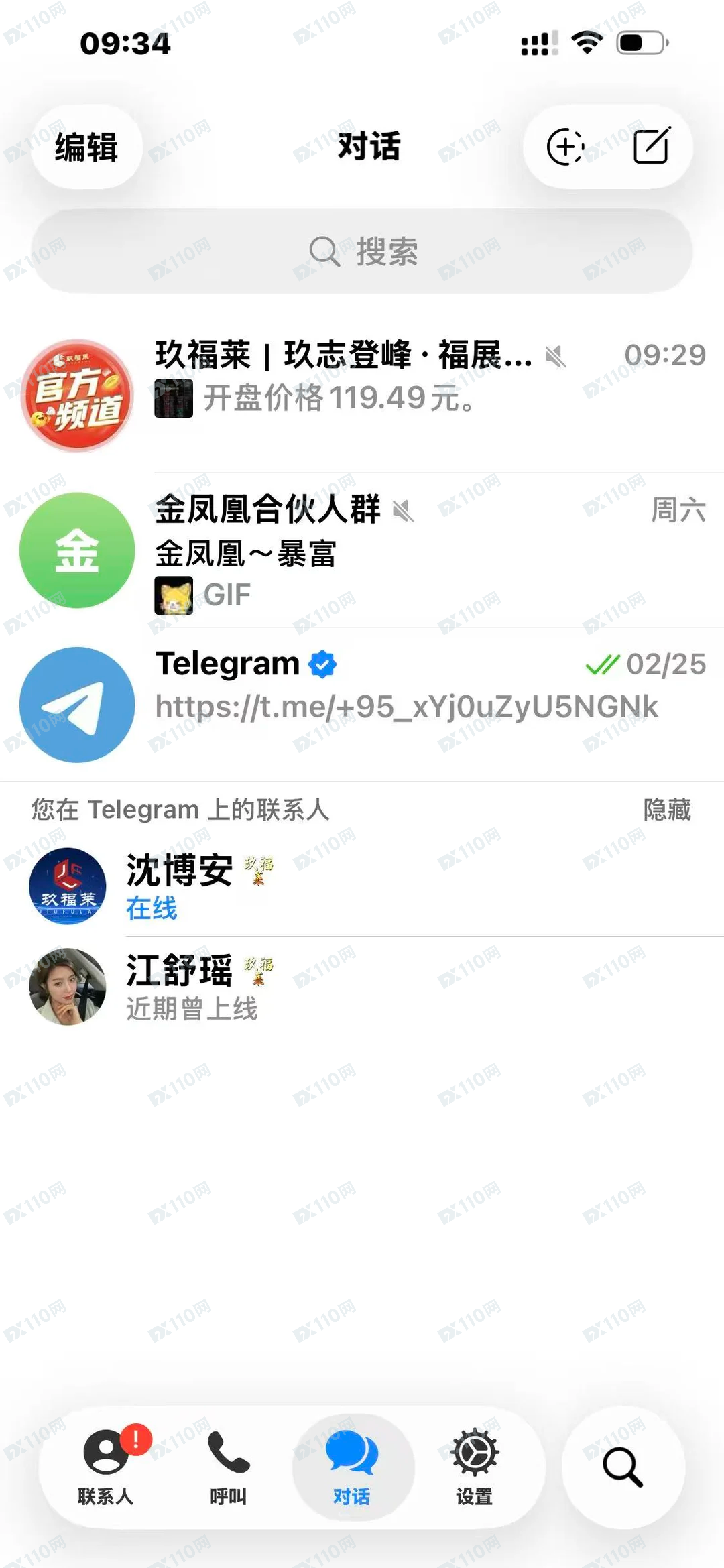
Task: Go to the 设置 settings tab
Action: pos(475,1467)
